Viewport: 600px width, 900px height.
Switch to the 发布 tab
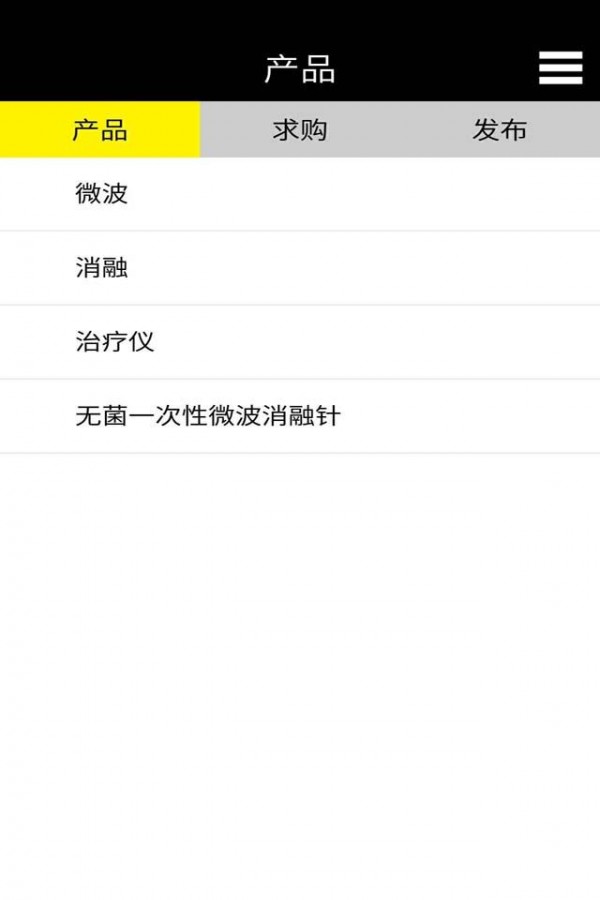click(x=500, y=130)
